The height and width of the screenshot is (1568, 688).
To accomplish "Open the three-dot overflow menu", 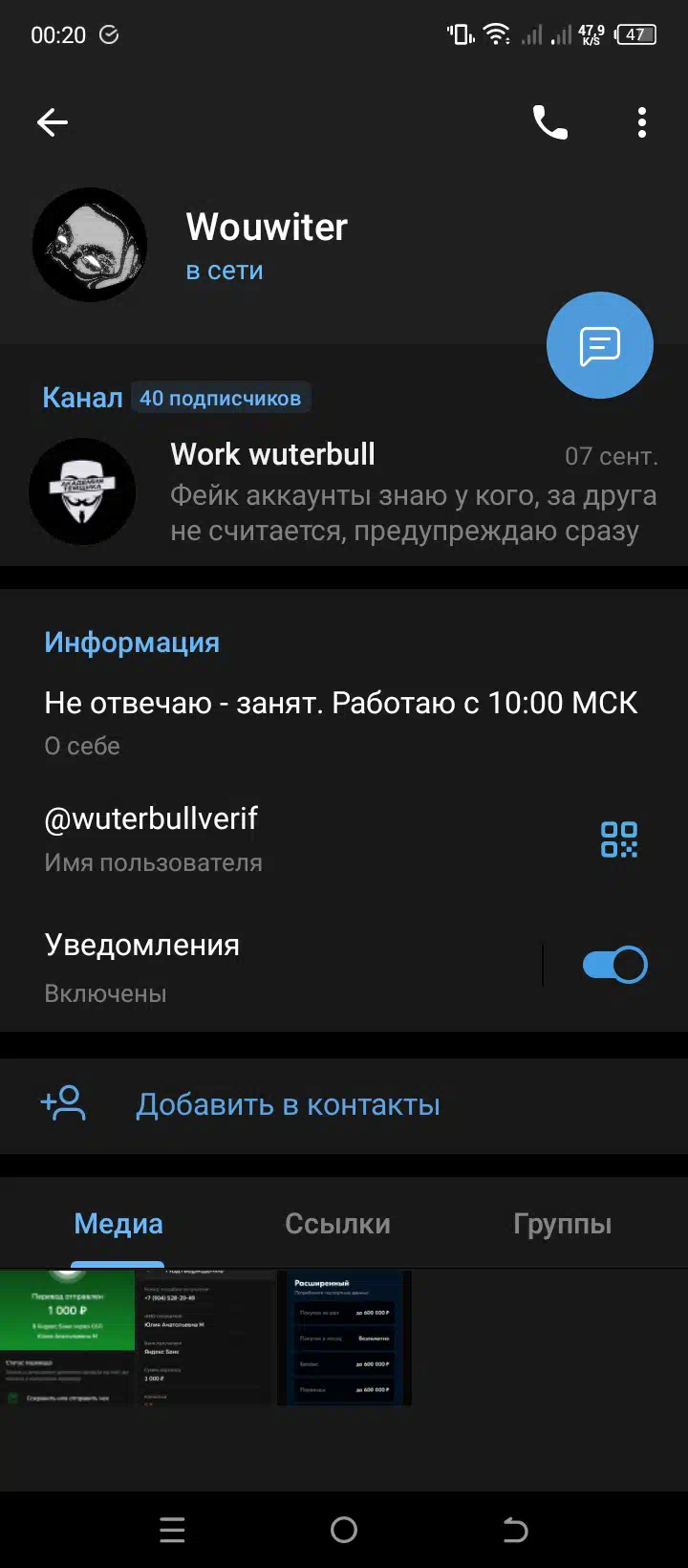I will tap(642, 122).
